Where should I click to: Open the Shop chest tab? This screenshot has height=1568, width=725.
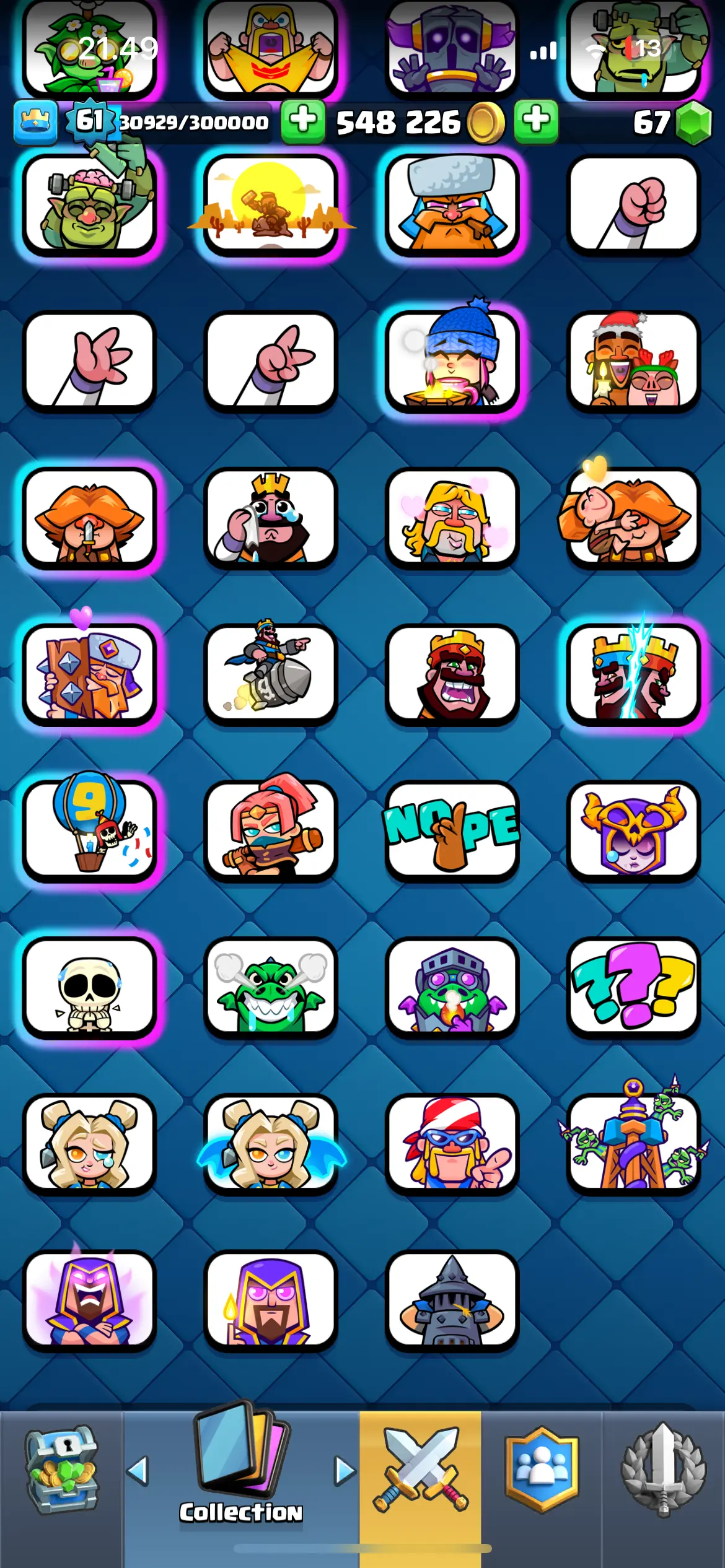click(61, 1471)
